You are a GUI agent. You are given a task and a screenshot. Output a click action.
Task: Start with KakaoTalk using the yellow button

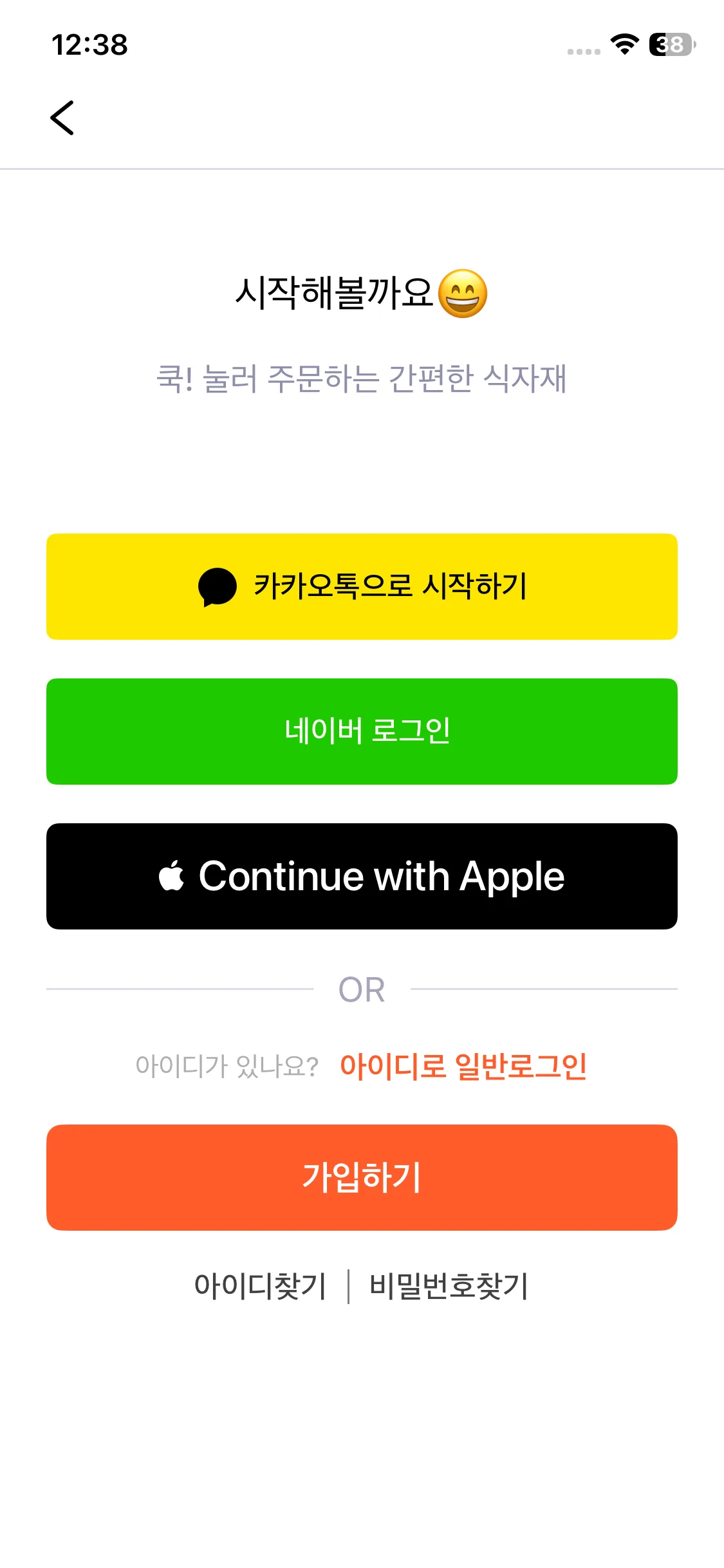pyautogui.click(x=362, y=586)
